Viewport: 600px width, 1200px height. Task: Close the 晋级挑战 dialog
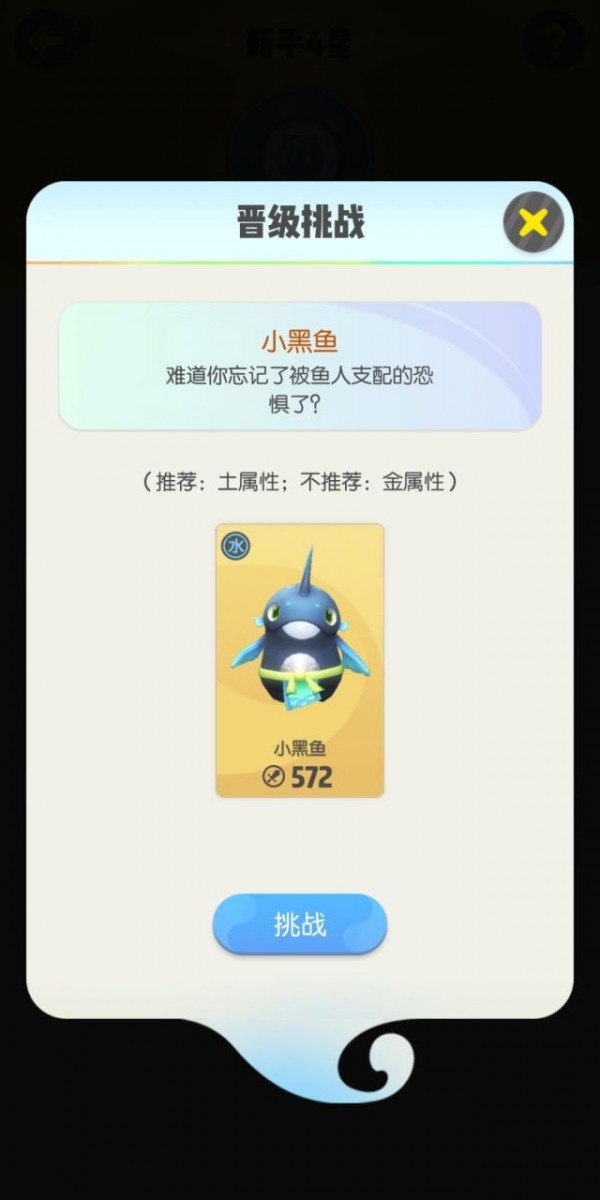click(533, 222)
